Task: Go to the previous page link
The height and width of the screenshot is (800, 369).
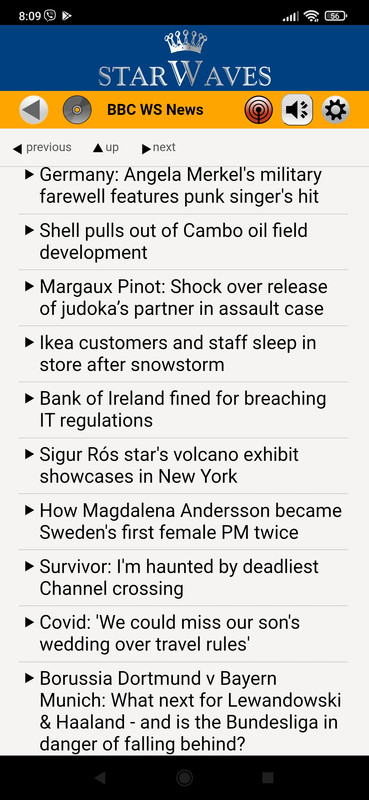Action: point(42,148)
